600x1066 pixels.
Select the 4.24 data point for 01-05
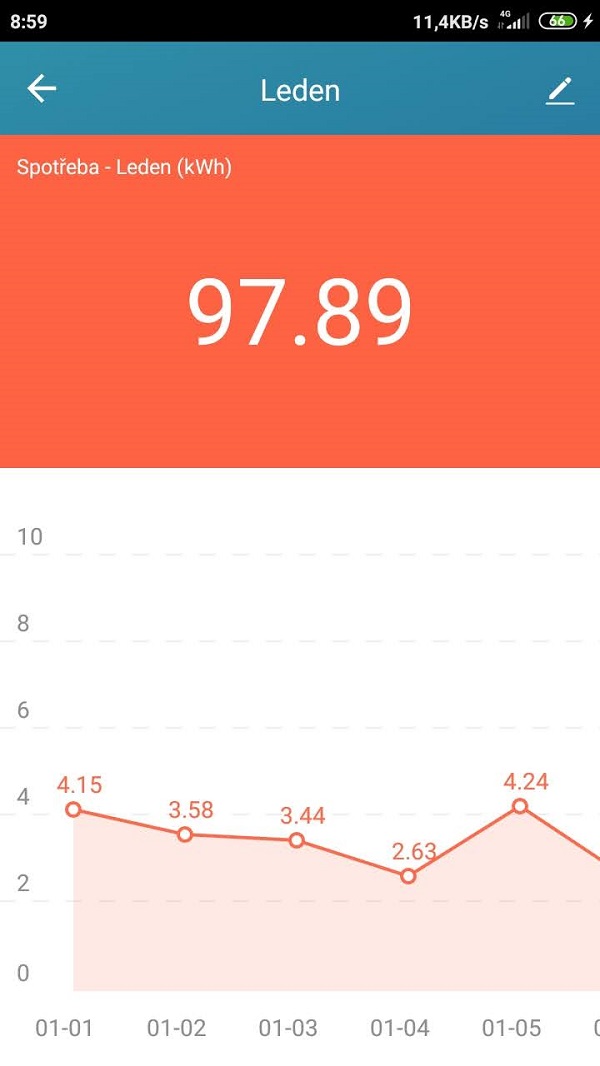tap(520, 806)
